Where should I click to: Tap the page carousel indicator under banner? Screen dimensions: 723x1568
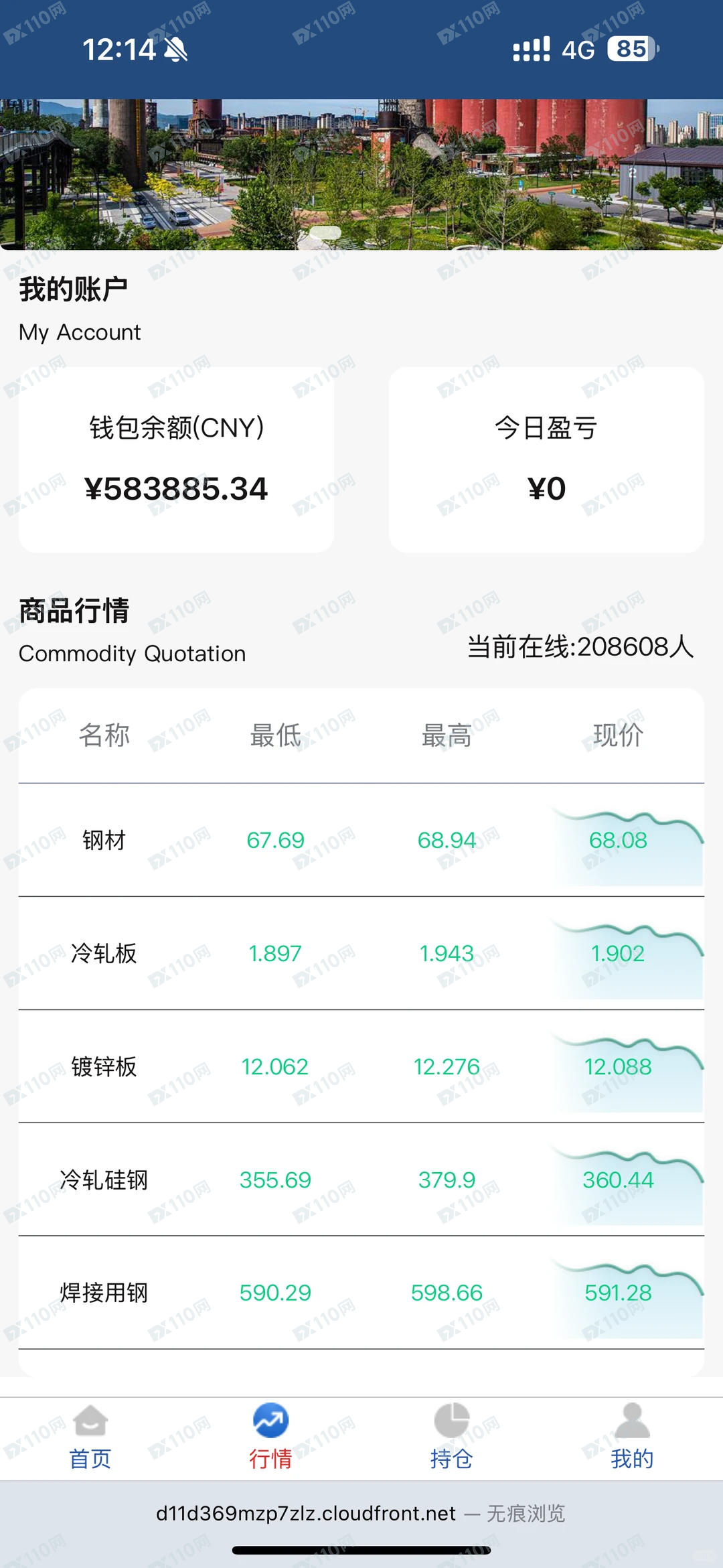325,231
